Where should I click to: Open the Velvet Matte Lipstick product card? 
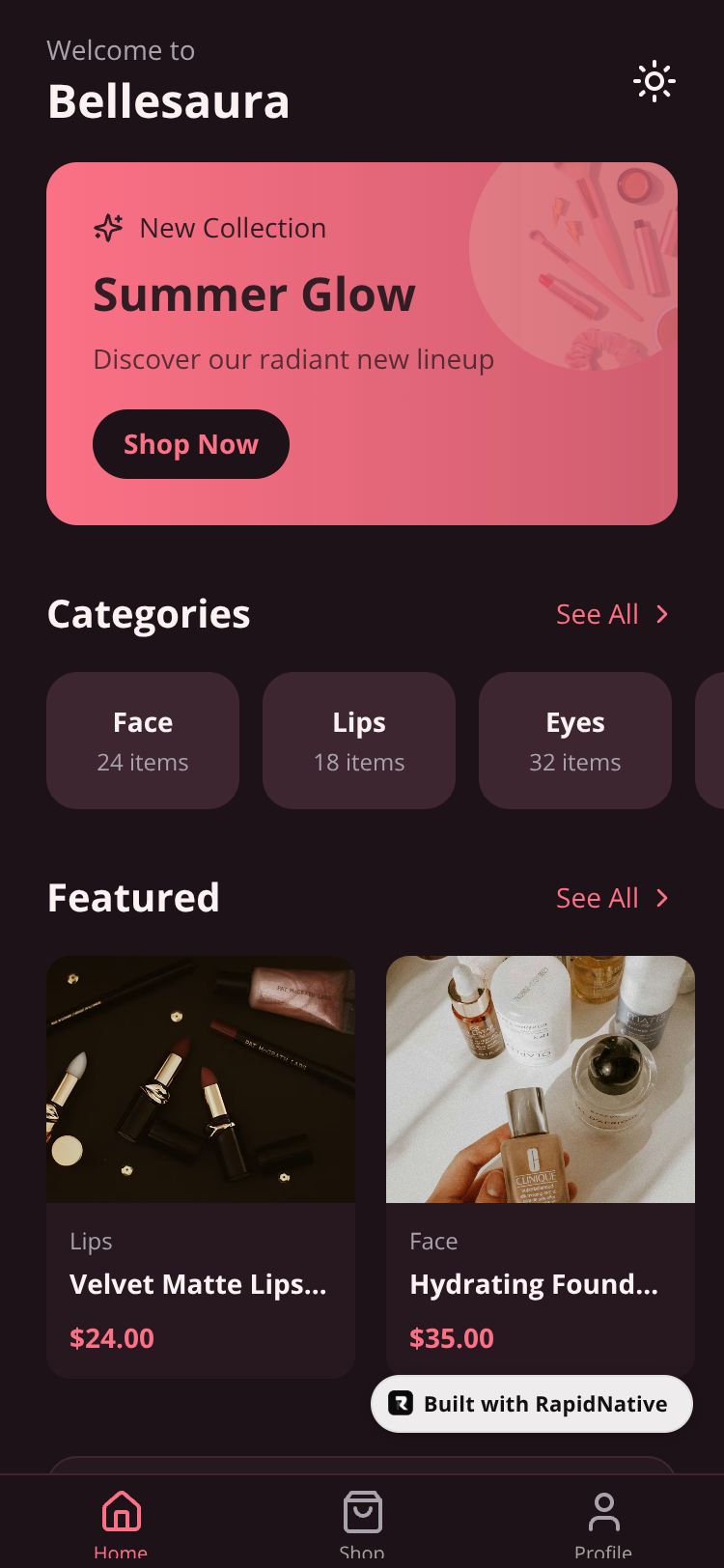click(x=201, y=1166)
